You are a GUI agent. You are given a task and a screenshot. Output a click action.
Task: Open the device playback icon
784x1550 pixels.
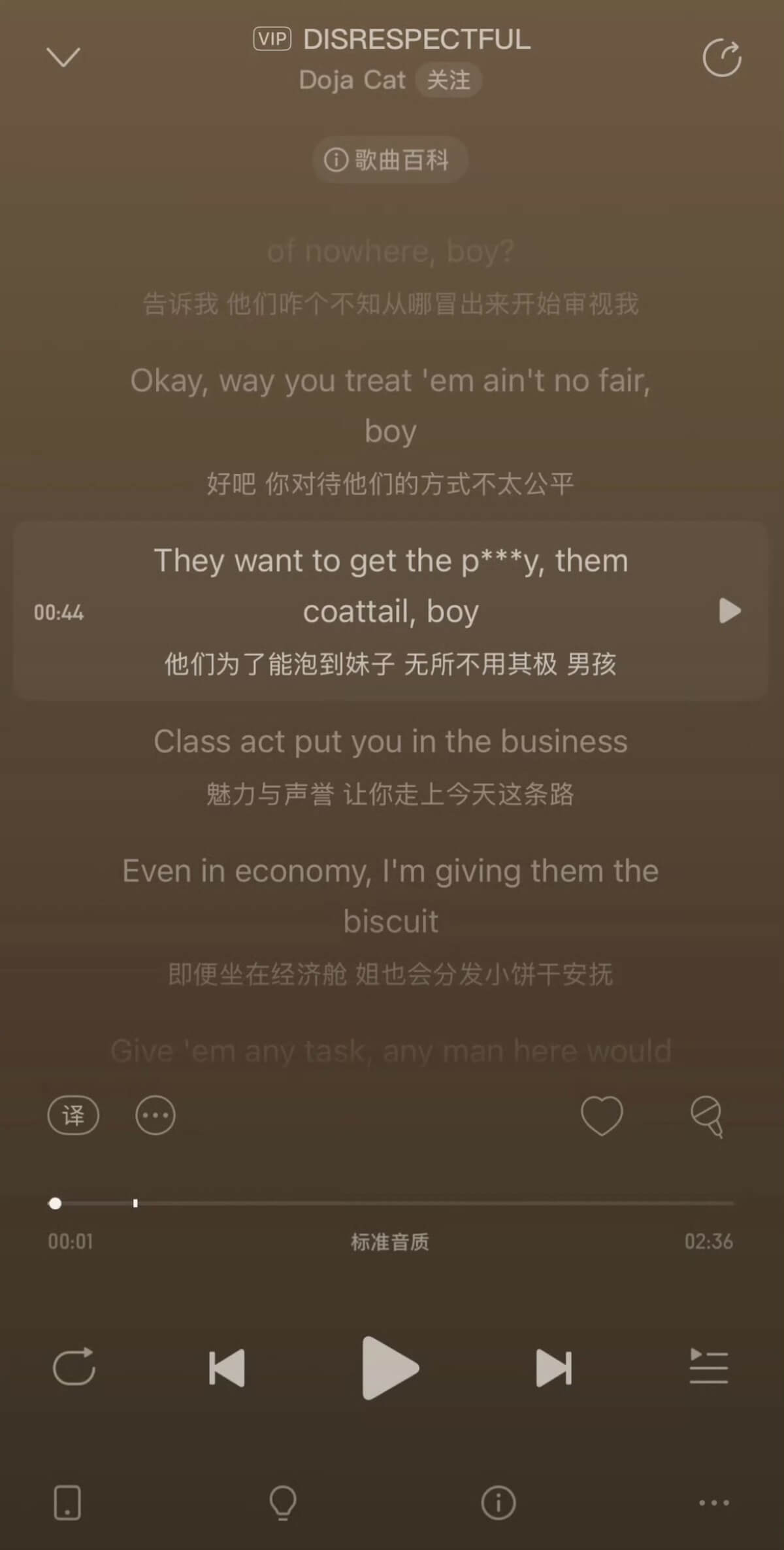click(x=67, y=1502)
